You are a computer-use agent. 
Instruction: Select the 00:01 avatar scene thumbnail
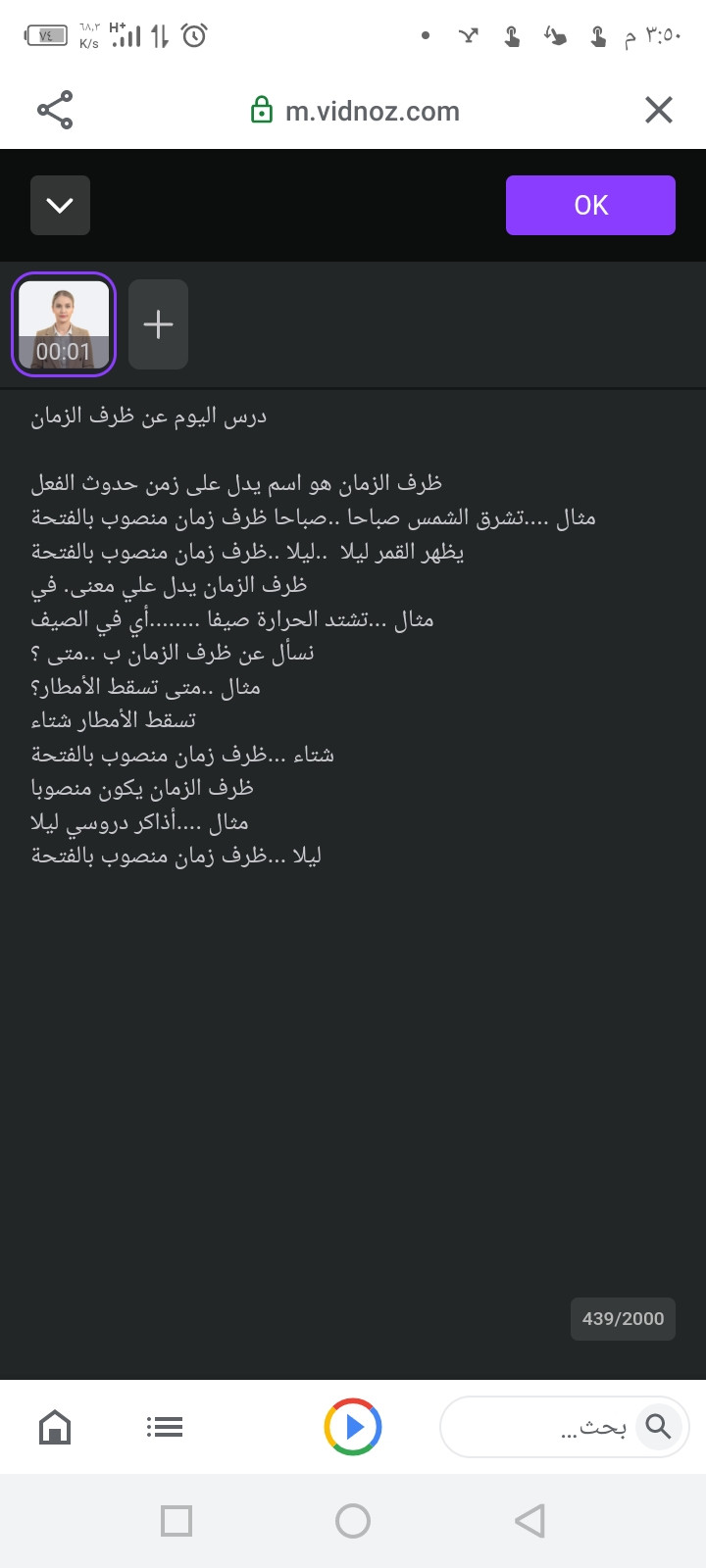coord(64,324)
